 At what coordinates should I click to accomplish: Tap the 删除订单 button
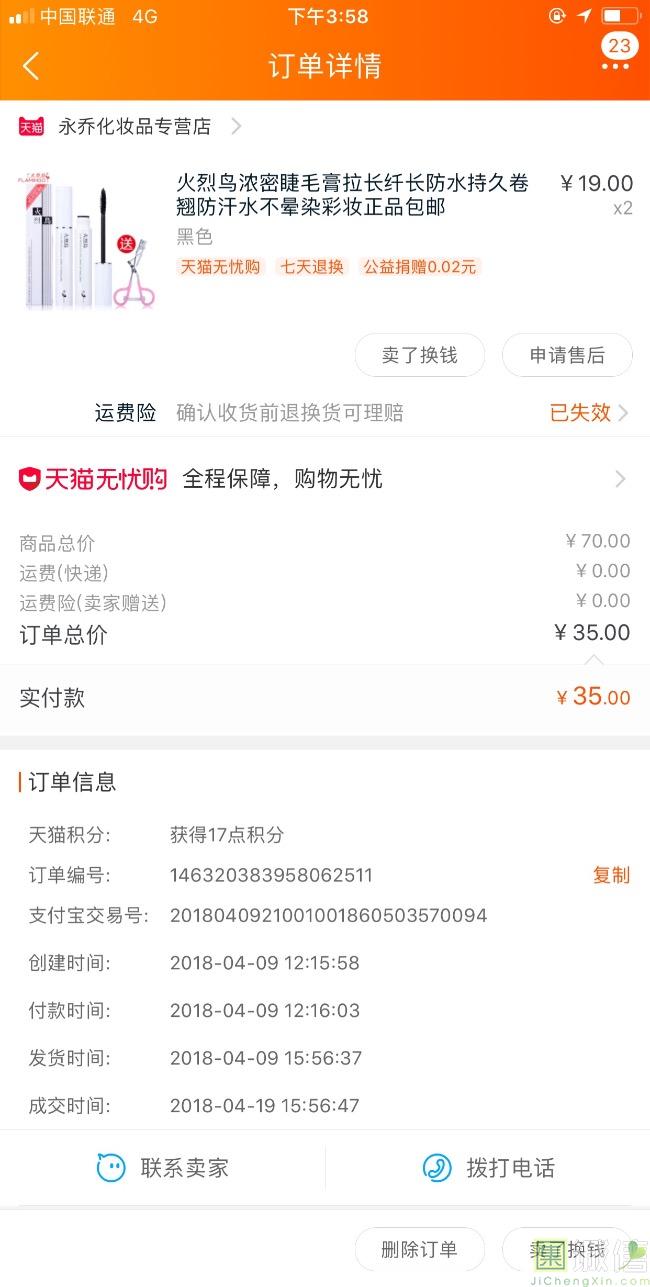pos(420,1249)
